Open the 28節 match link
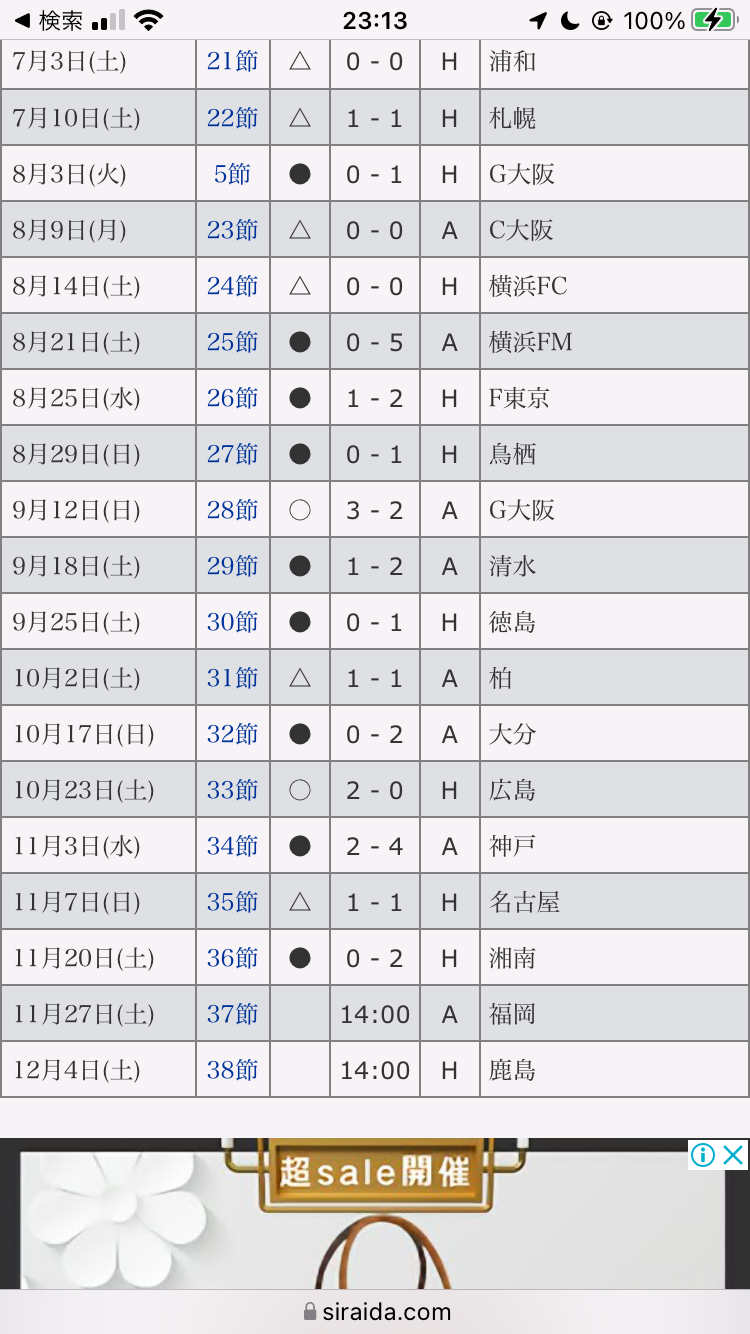This screenshot has height=1334, width=750. pos(233,510)
